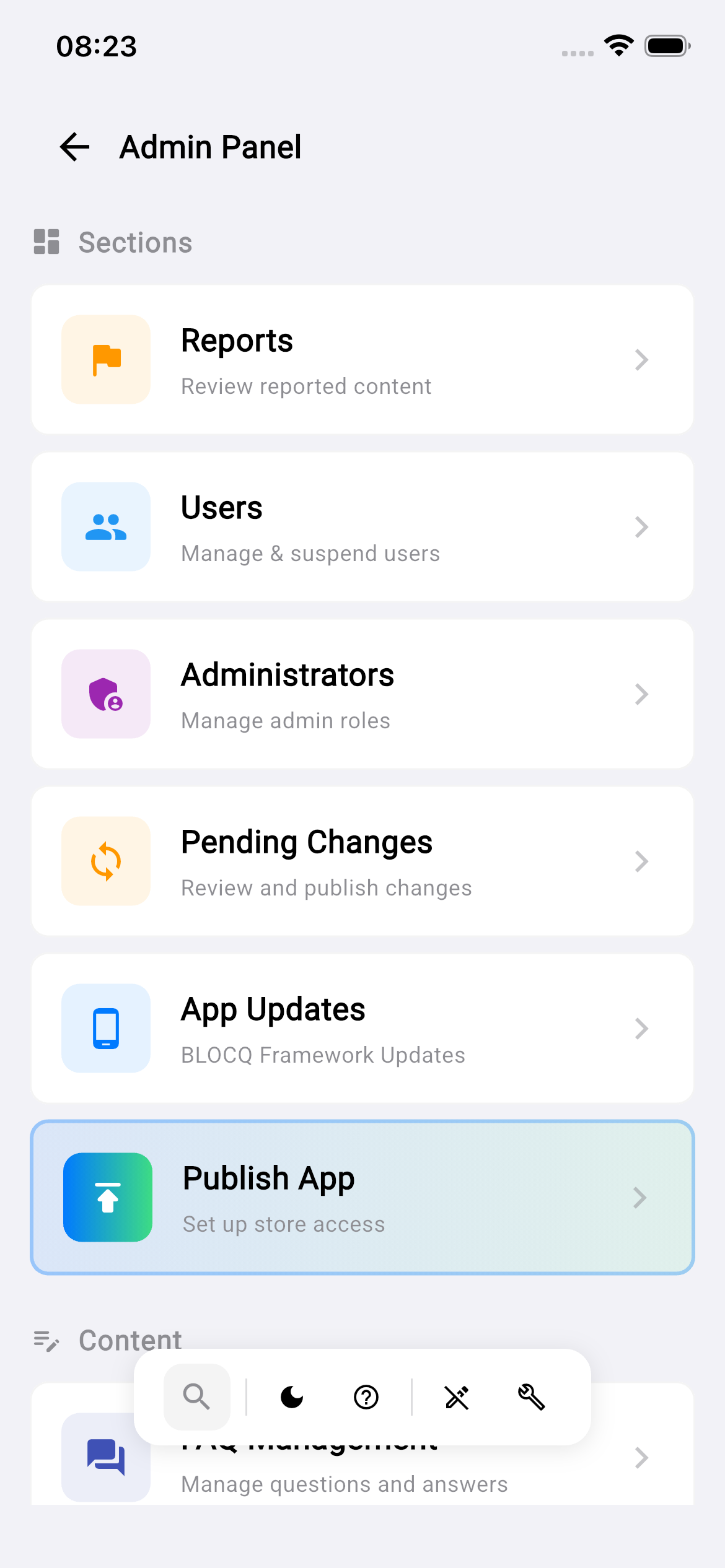Go back from Admin Panel
725x1568 pixels.
(75, 147)
